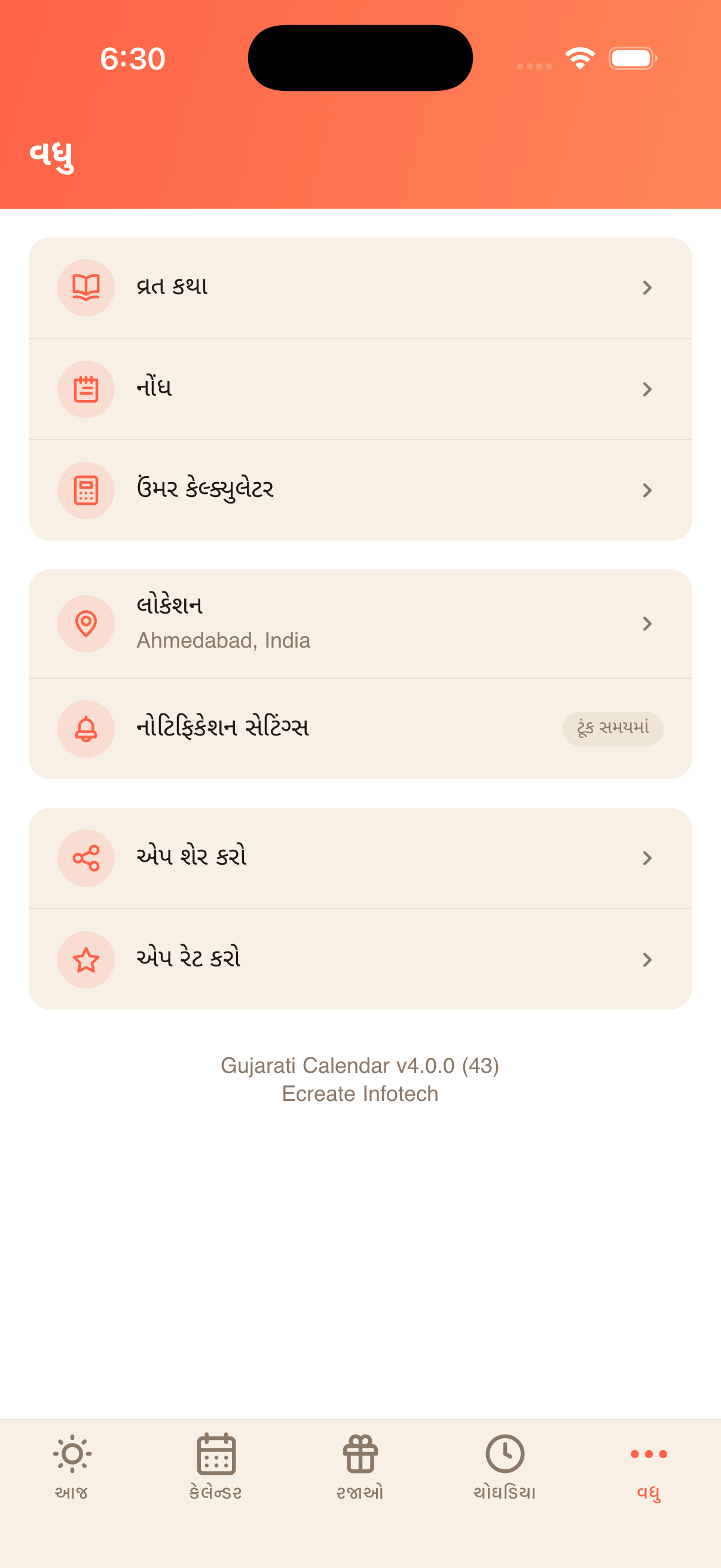Viewport: 721px width, 1568px height.
Task: Select the star icon for એપ રેટ કરો
Action: click(85, 959)
